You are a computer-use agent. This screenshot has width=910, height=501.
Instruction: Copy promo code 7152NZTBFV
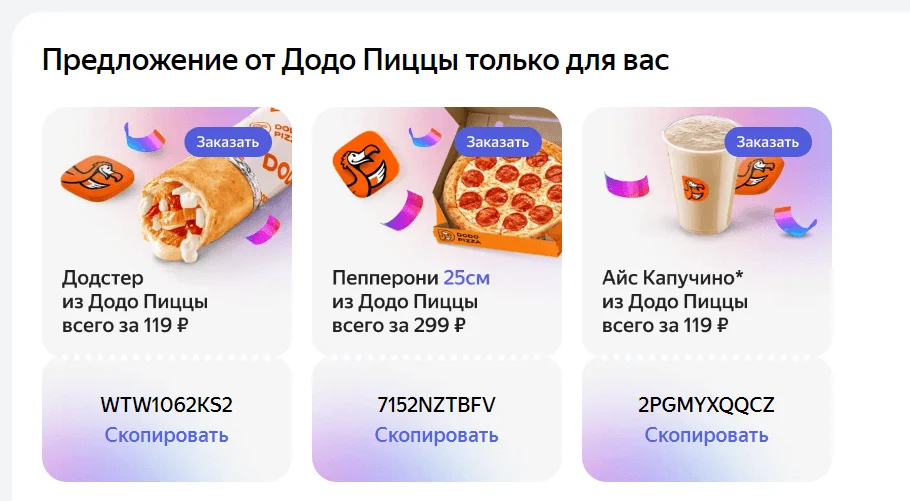click(x=436, y=435)
